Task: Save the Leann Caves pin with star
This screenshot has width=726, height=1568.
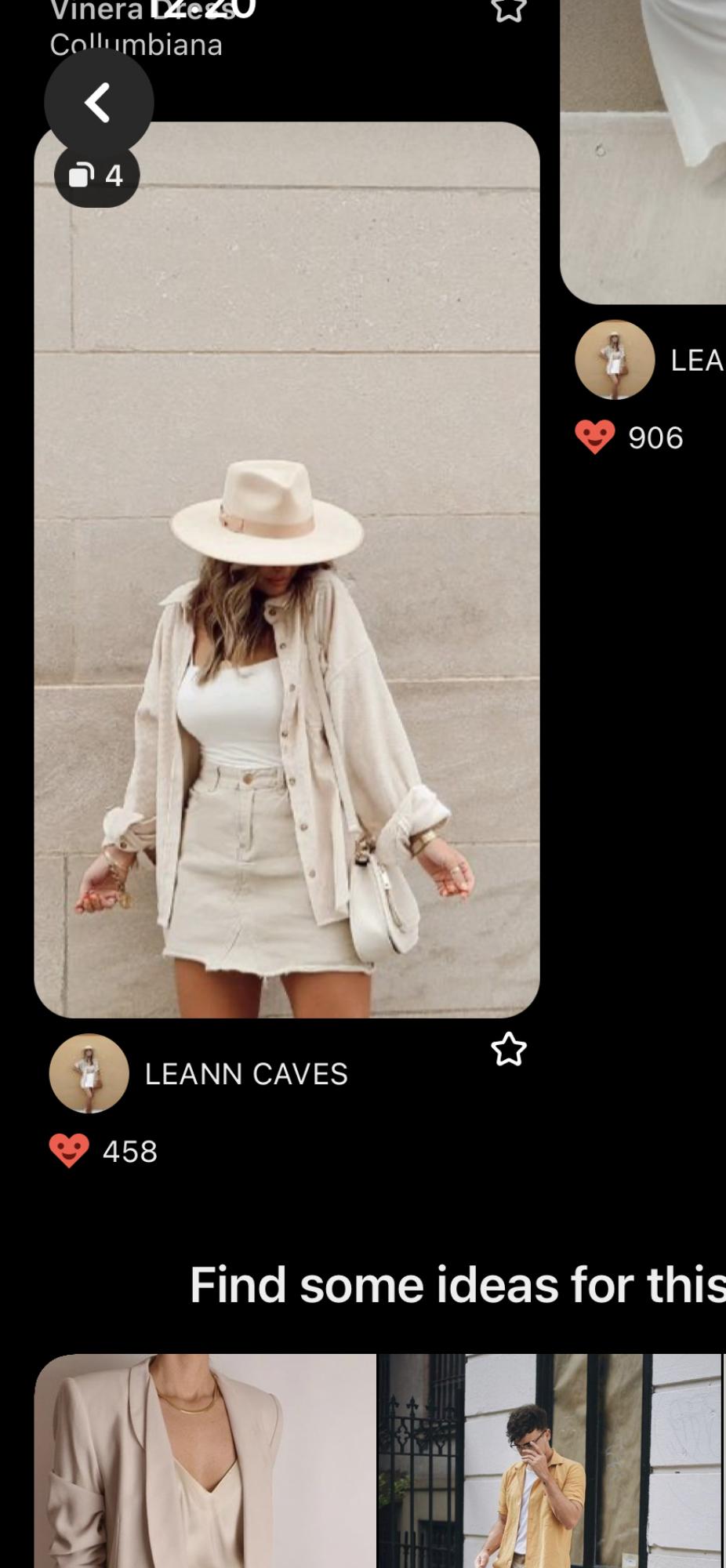Action: 508,1049
